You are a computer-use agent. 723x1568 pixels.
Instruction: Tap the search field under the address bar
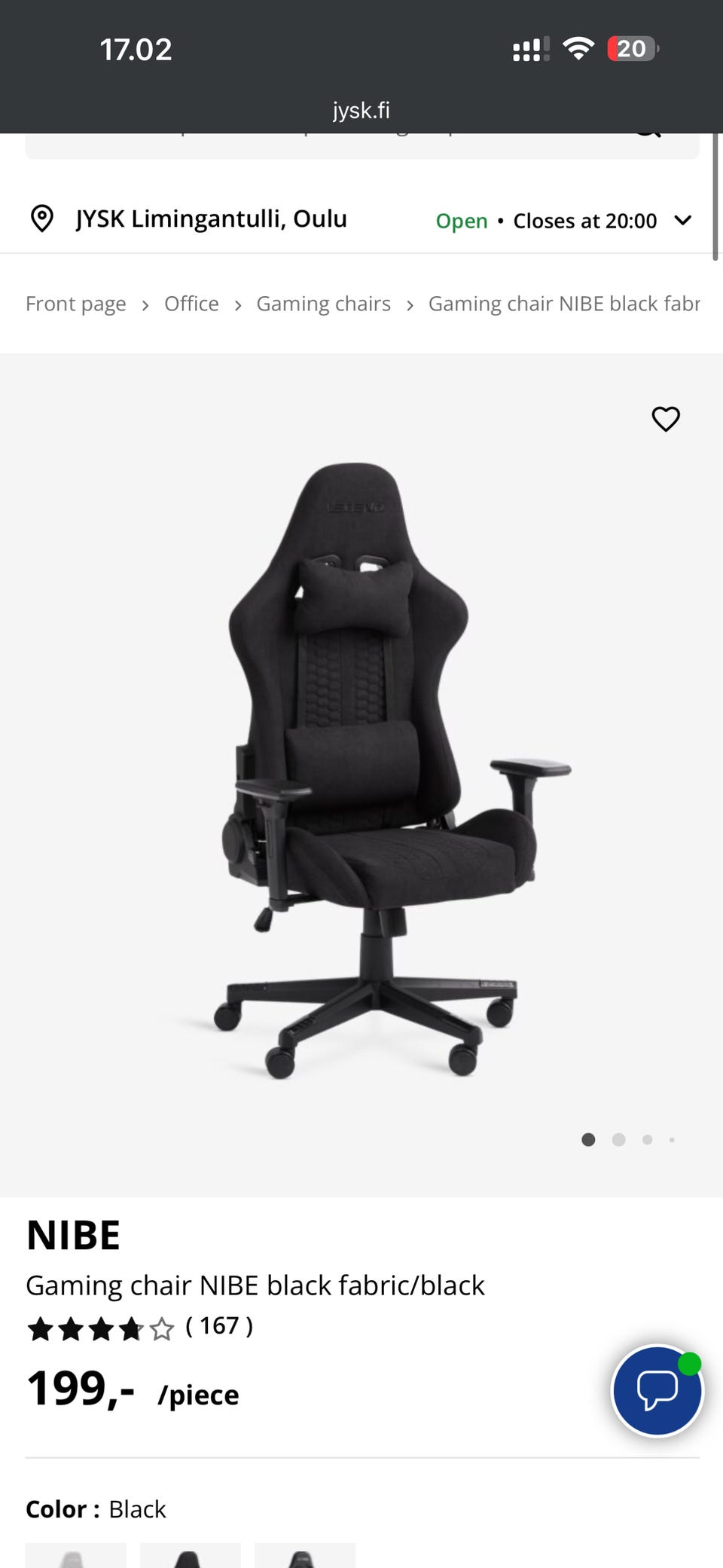pos(361,145)
